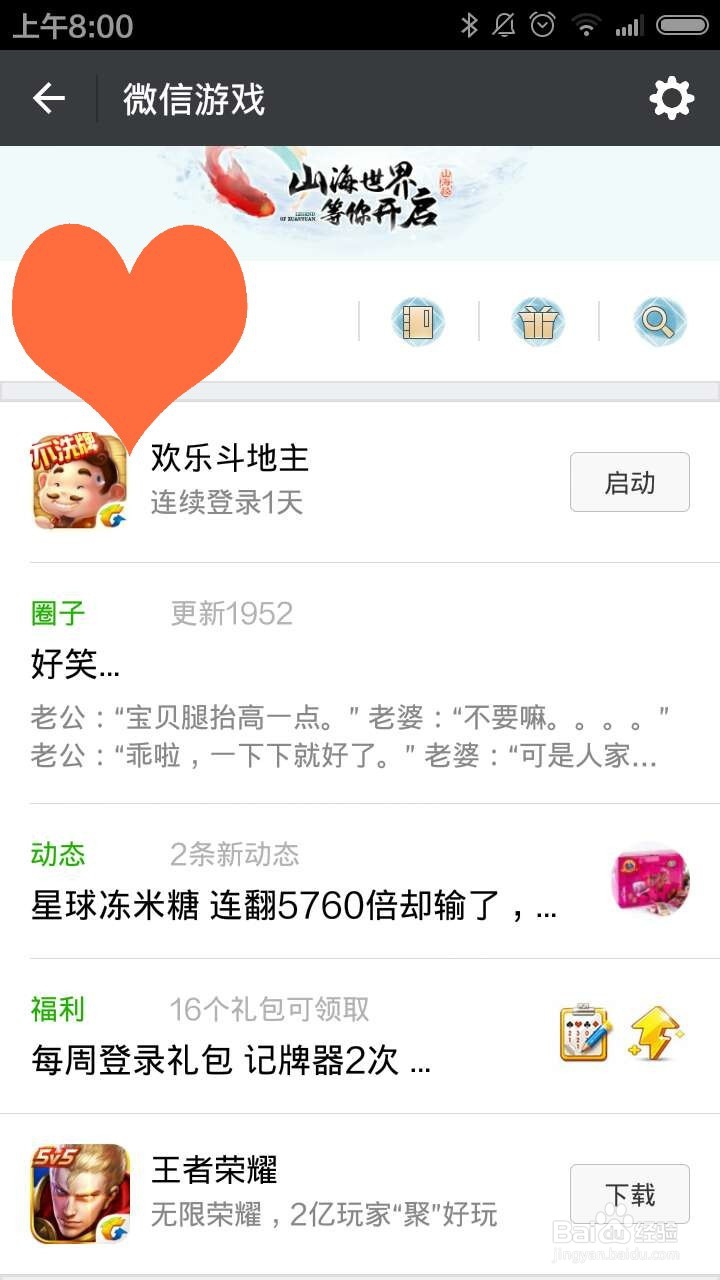Open the game library notebook icon
720x1280 pixels.
[x=417, y=322]
